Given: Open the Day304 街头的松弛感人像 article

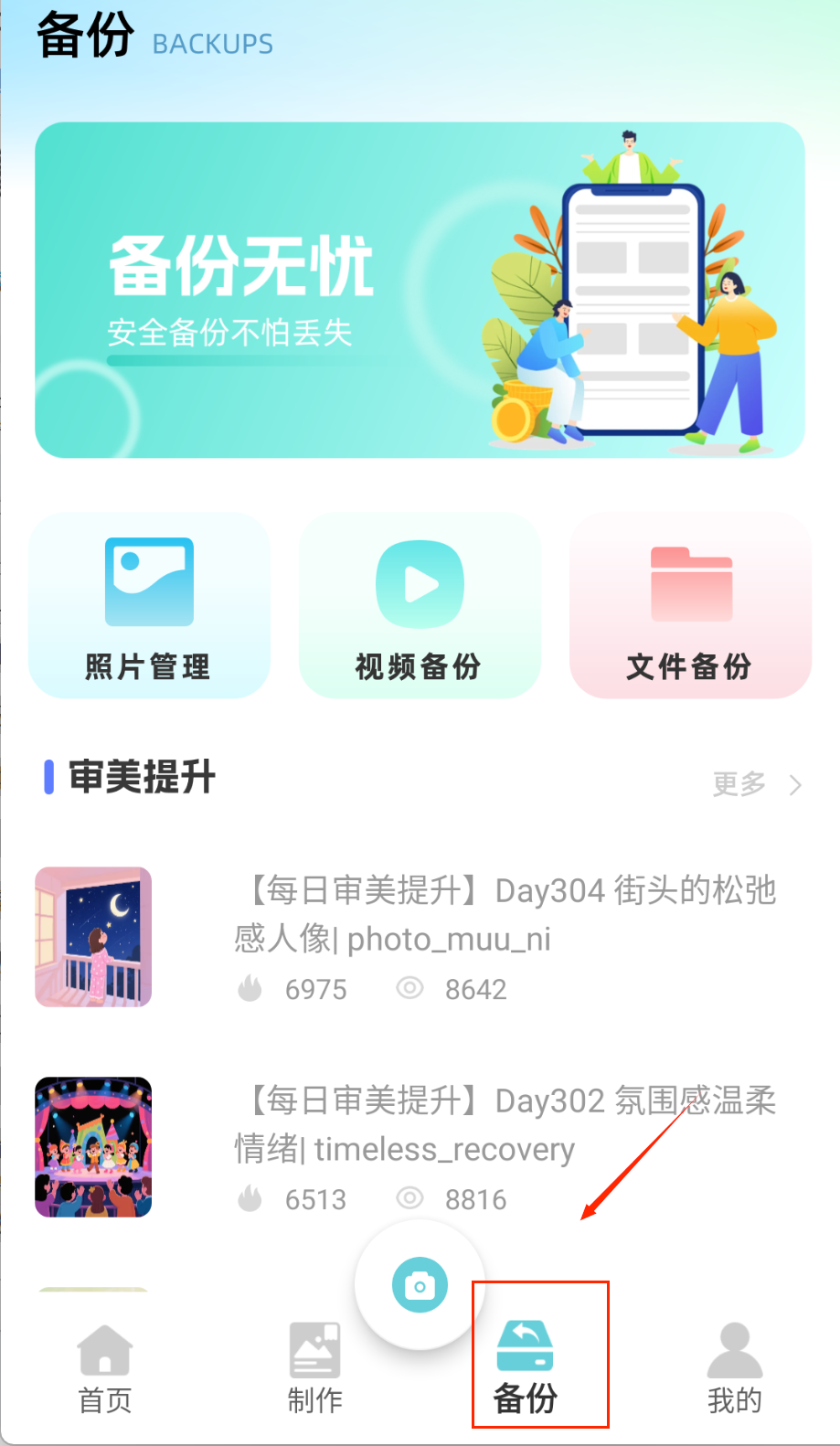Looking at the screenshot, I should coord(505,914).
